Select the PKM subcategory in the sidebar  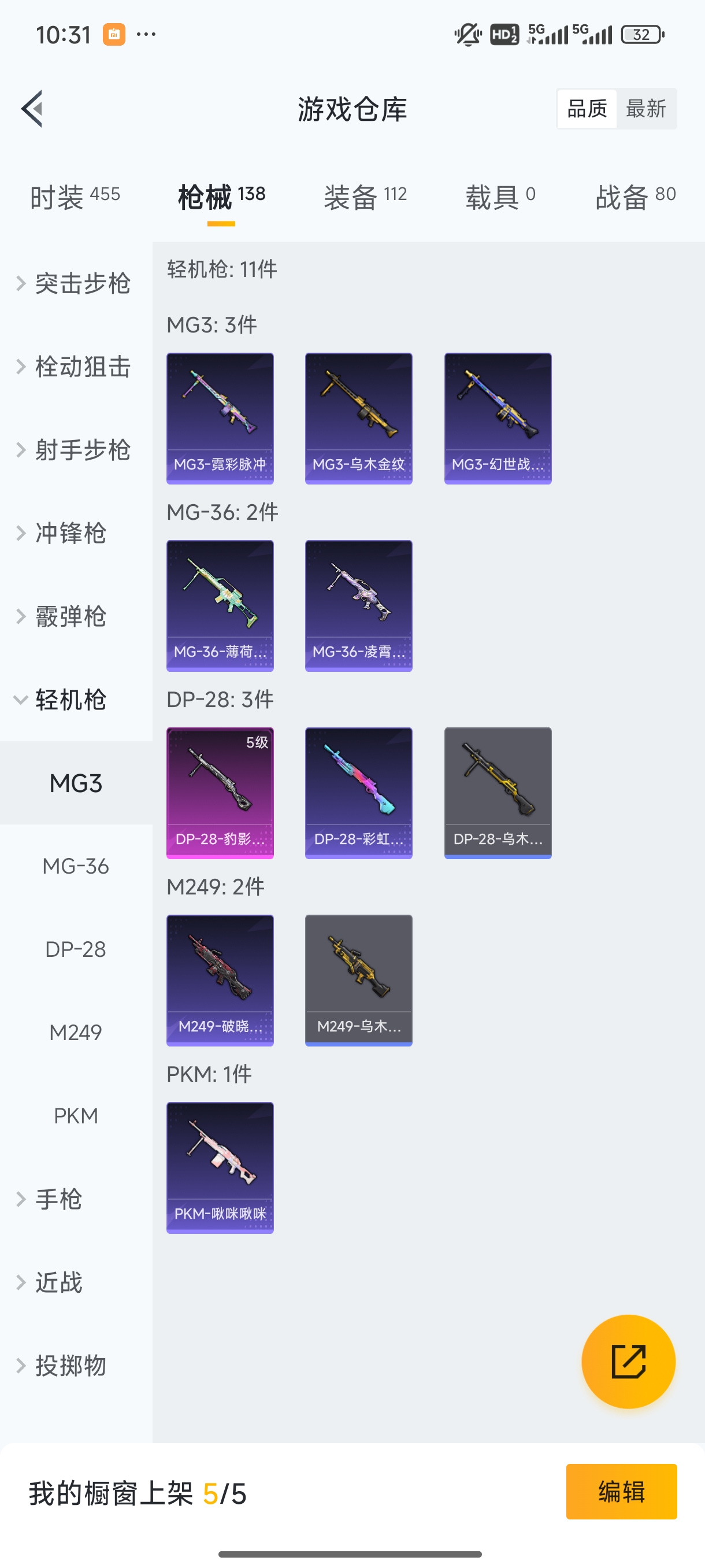[x=76, y=1116]
